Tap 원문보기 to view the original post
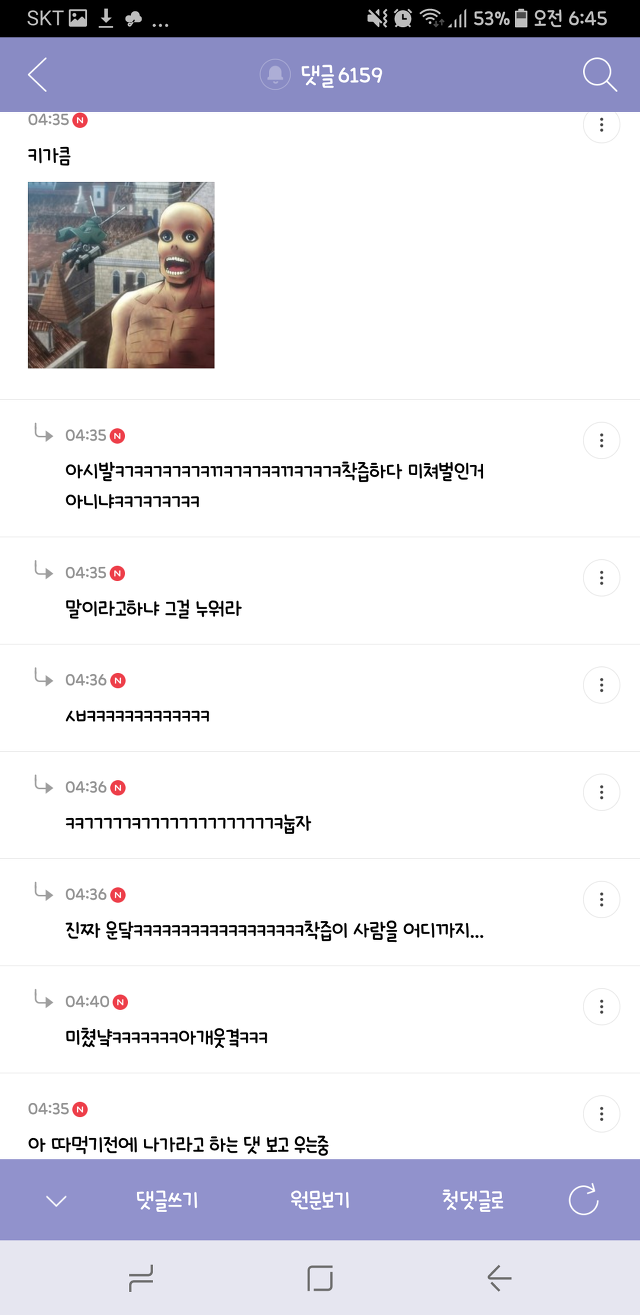 tap(320, 1200)
